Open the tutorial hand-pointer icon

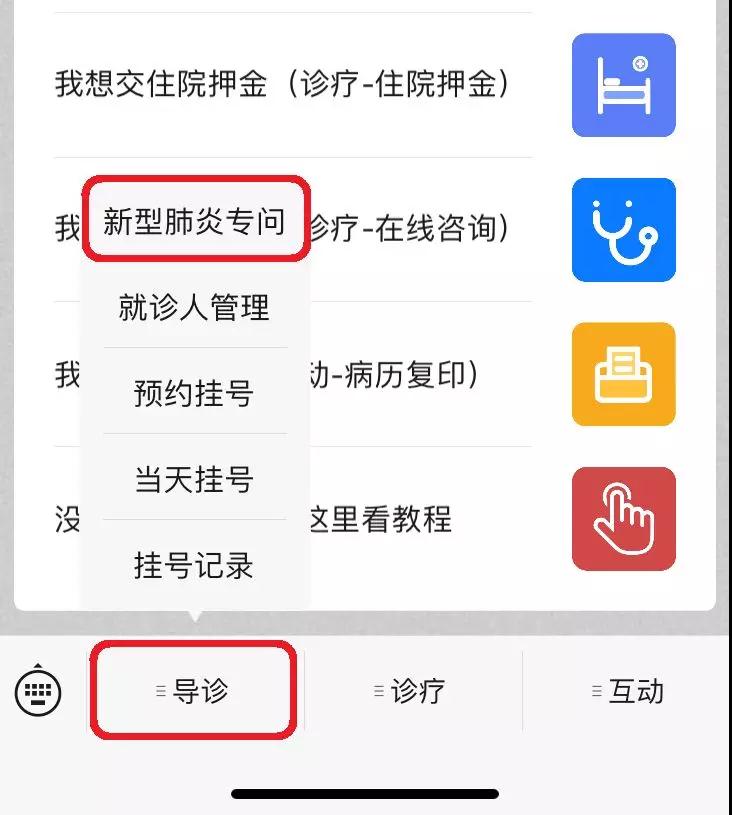(624, 519)
